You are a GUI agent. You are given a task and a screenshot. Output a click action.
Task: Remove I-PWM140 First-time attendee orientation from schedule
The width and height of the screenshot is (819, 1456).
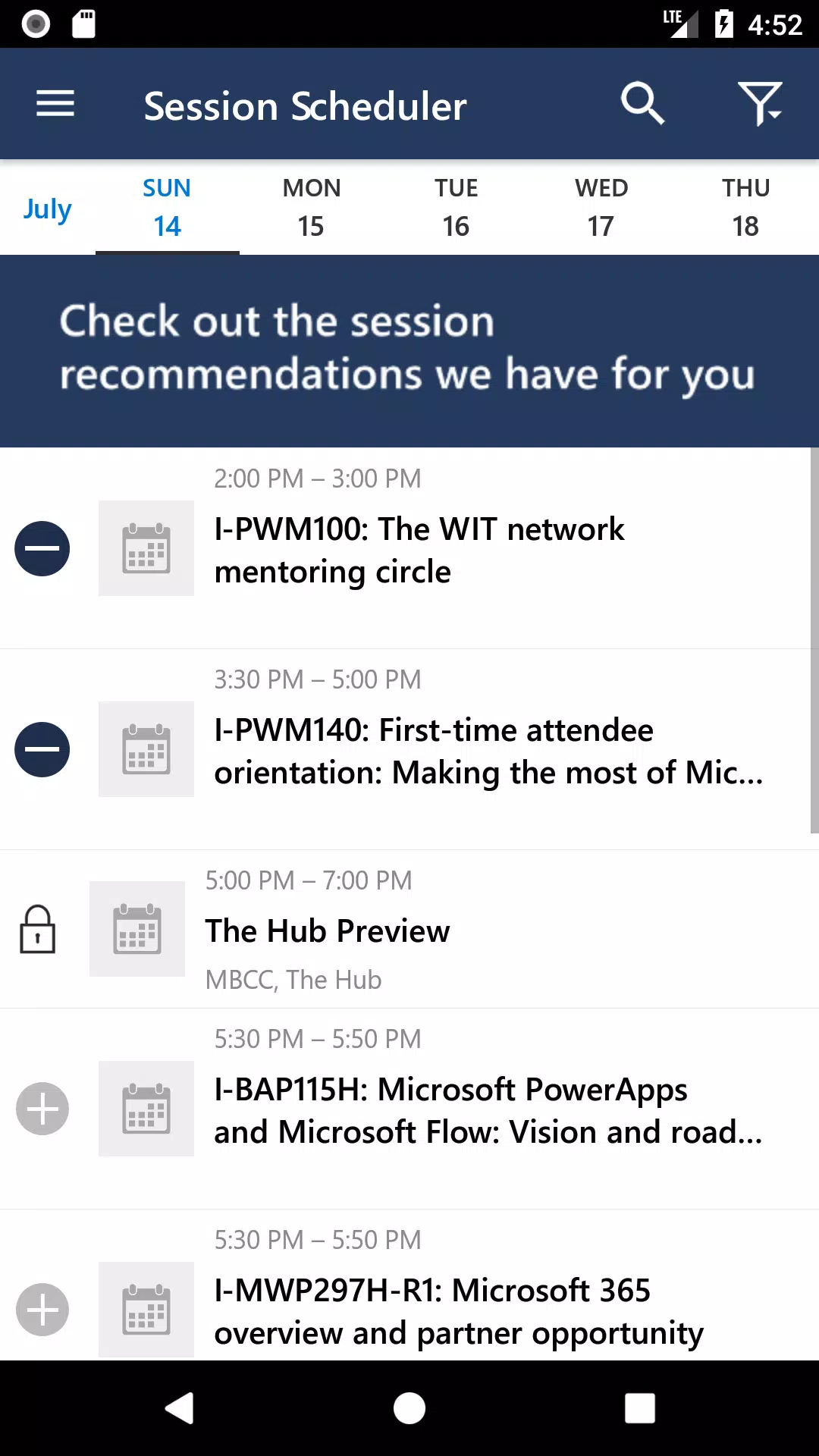[x=42, y=749]
